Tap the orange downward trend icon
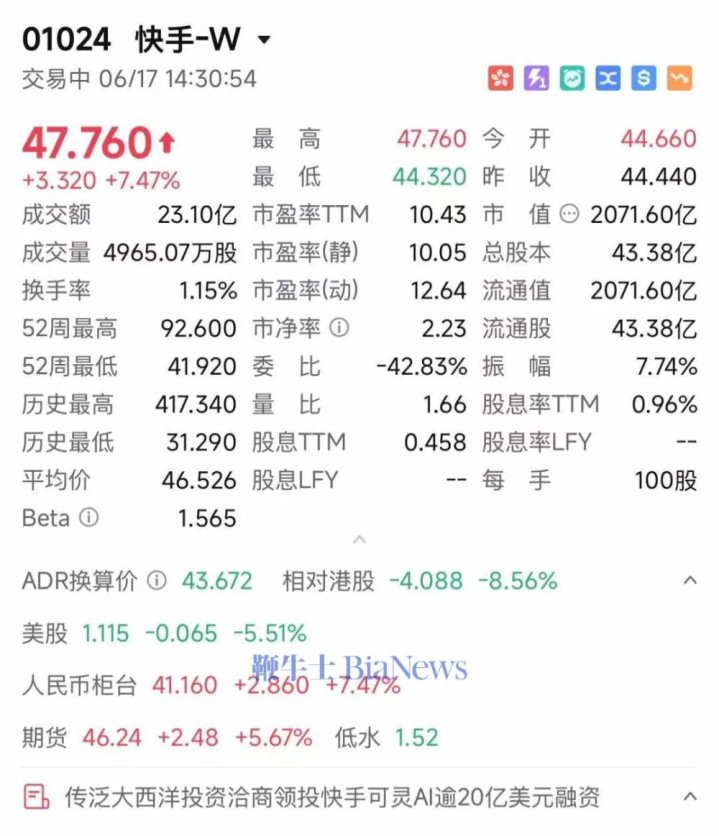 pyautogui.click(x=680, y=78)
